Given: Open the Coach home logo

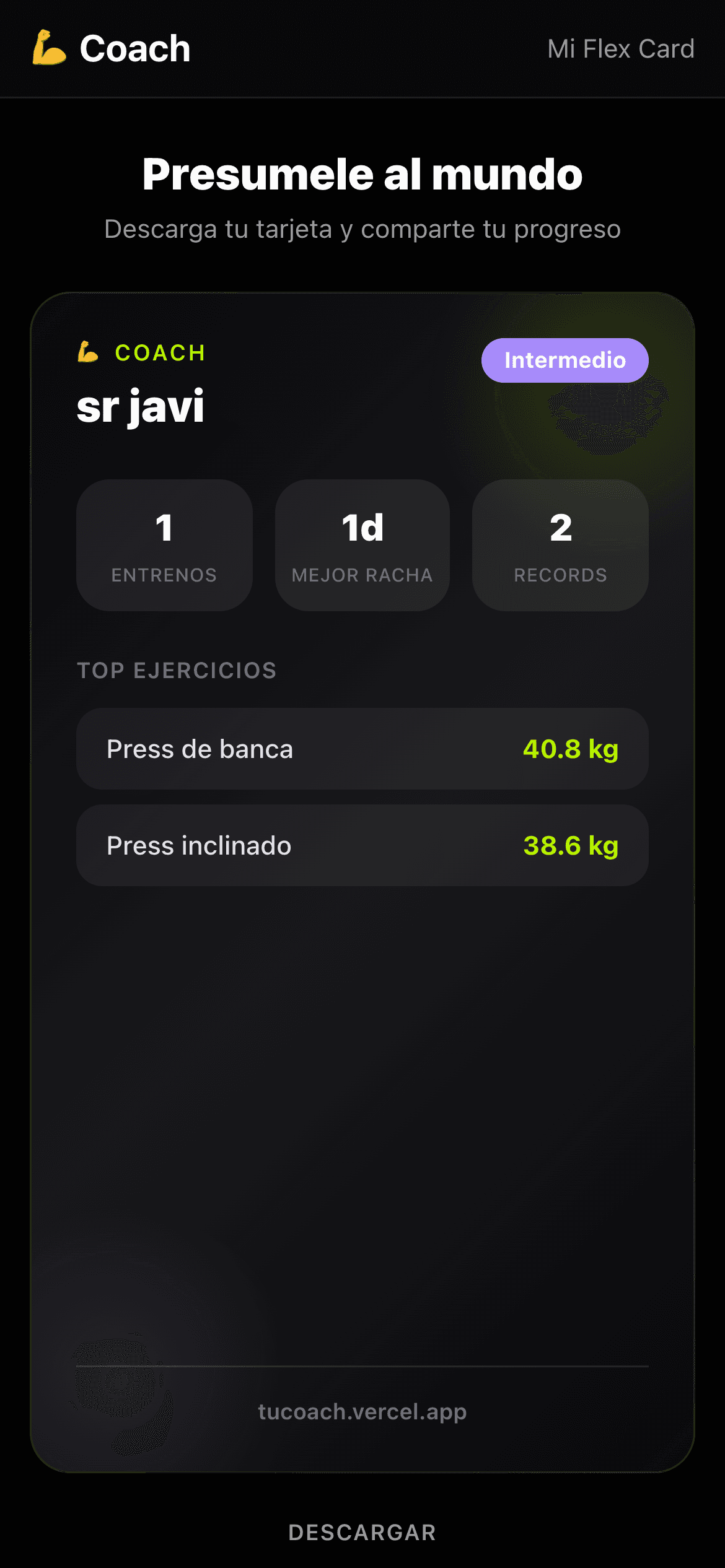Looking at the screenshot, I should point(112,48).
